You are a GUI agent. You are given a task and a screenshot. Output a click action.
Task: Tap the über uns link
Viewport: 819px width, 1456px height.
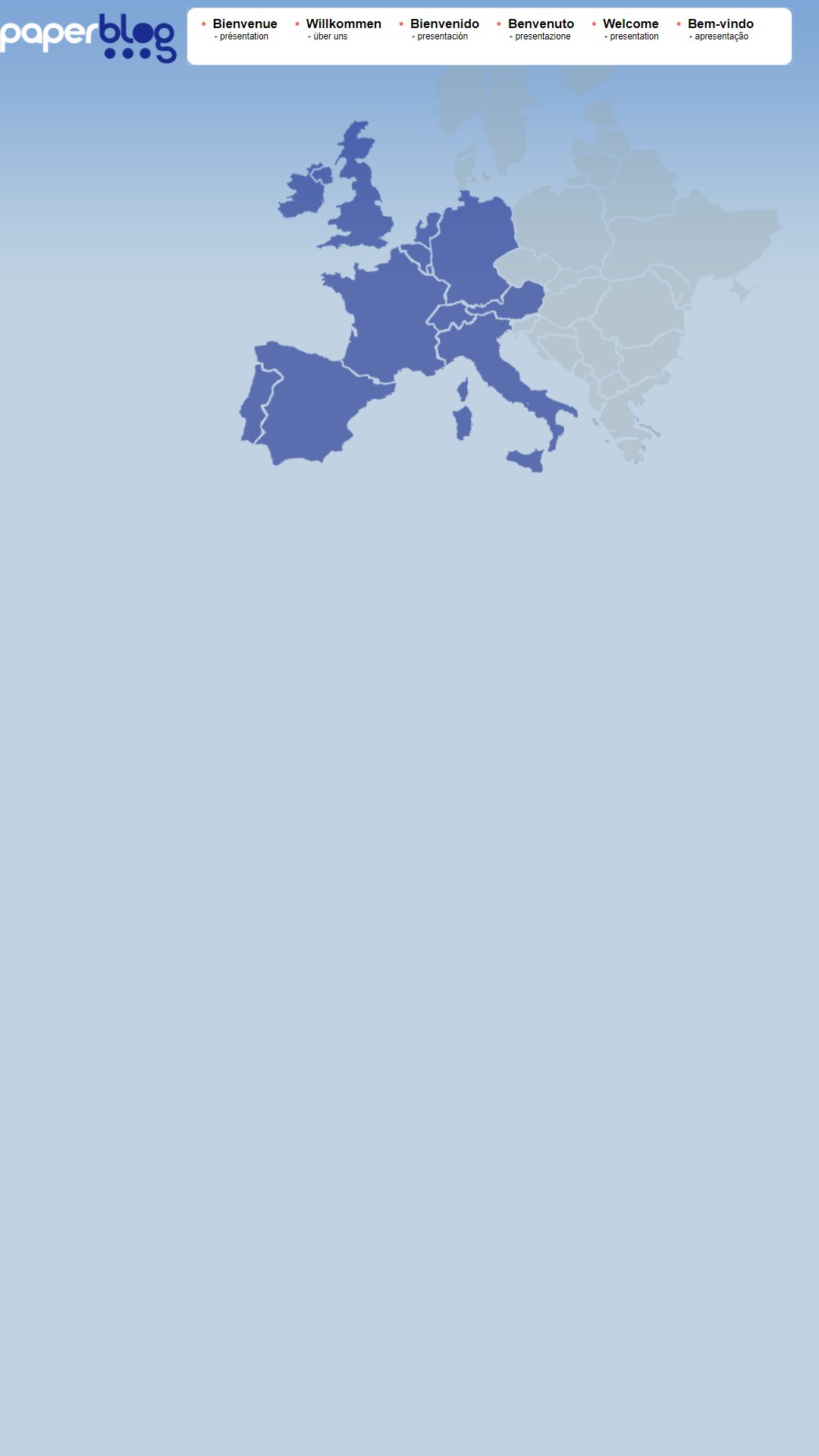point(331,36)
